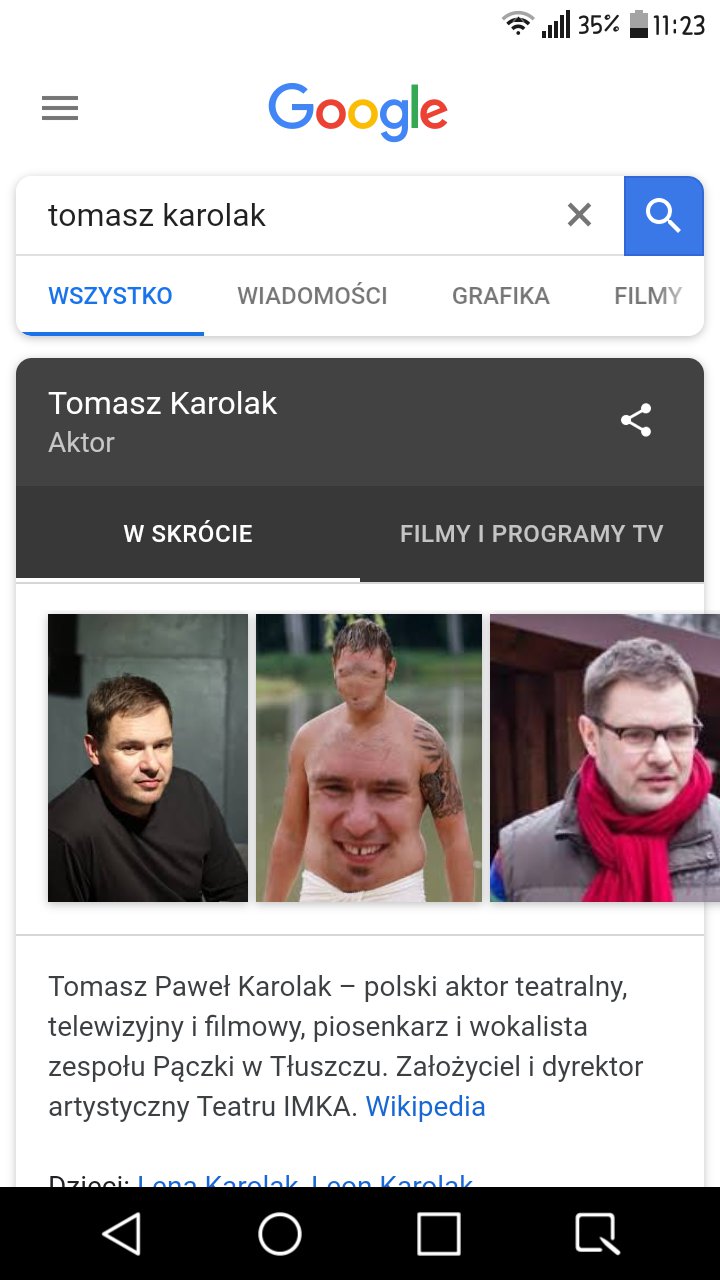Switch to the Wiadomości tab
Viewport: 720px width, 1280px height.
[312, 296]
